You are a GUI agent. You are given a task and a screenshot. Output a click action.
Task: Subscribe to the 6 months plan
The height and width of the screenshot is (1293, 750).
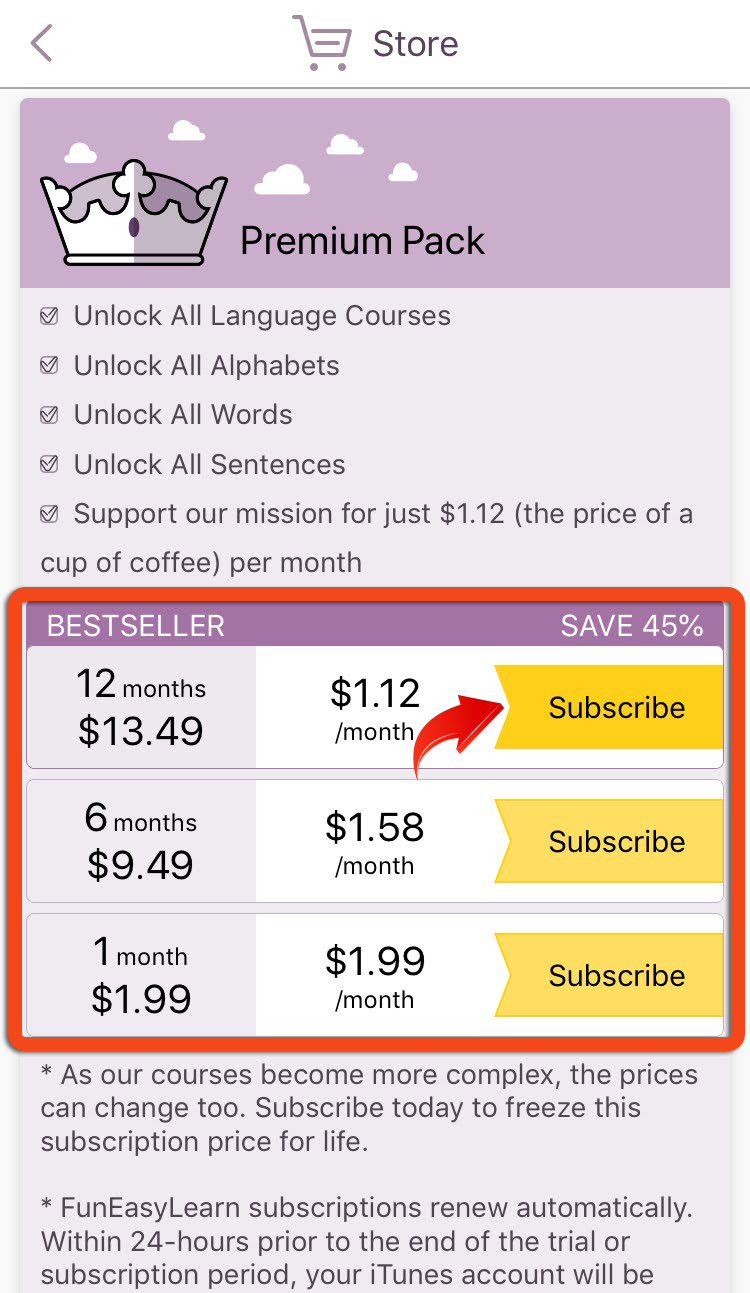pyautogui.click(x=609, y=841)
